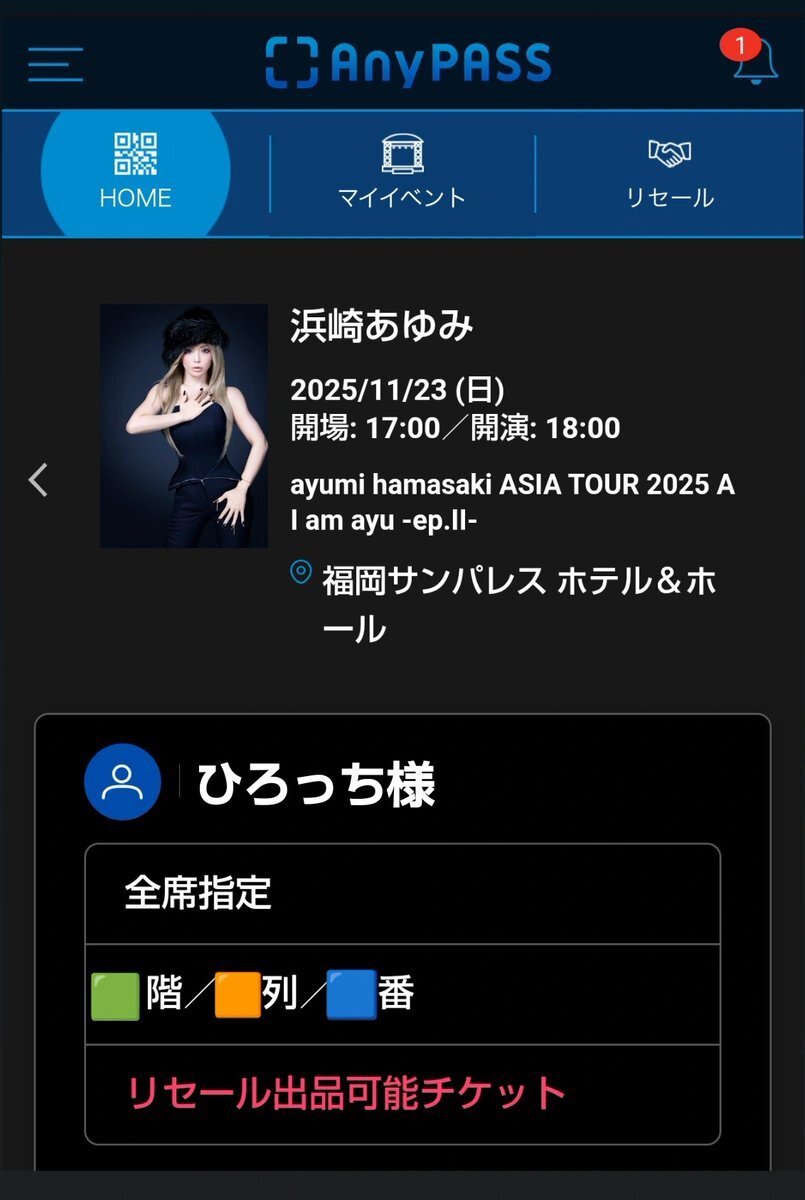Open the 浜崎あゆみ event image
Image resolution: width=805 pixels, height=1200 pixels.
pos(184,426)
